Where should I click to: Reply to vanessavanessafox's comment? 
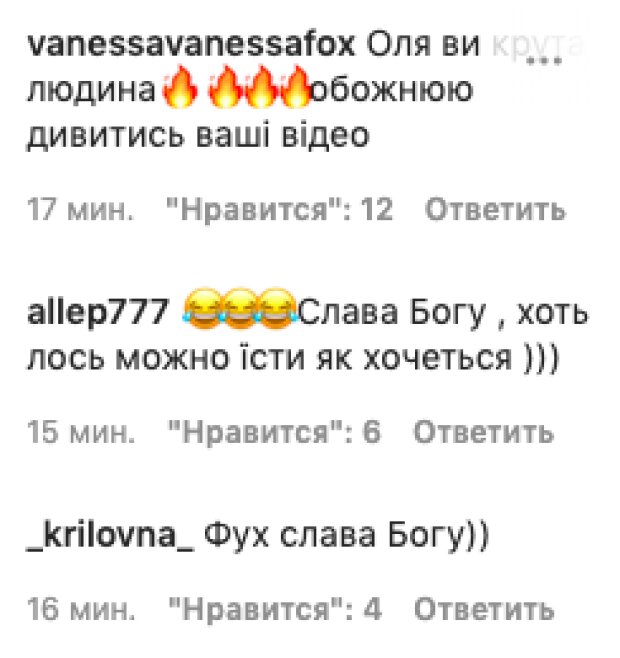[x=496, y=211]
